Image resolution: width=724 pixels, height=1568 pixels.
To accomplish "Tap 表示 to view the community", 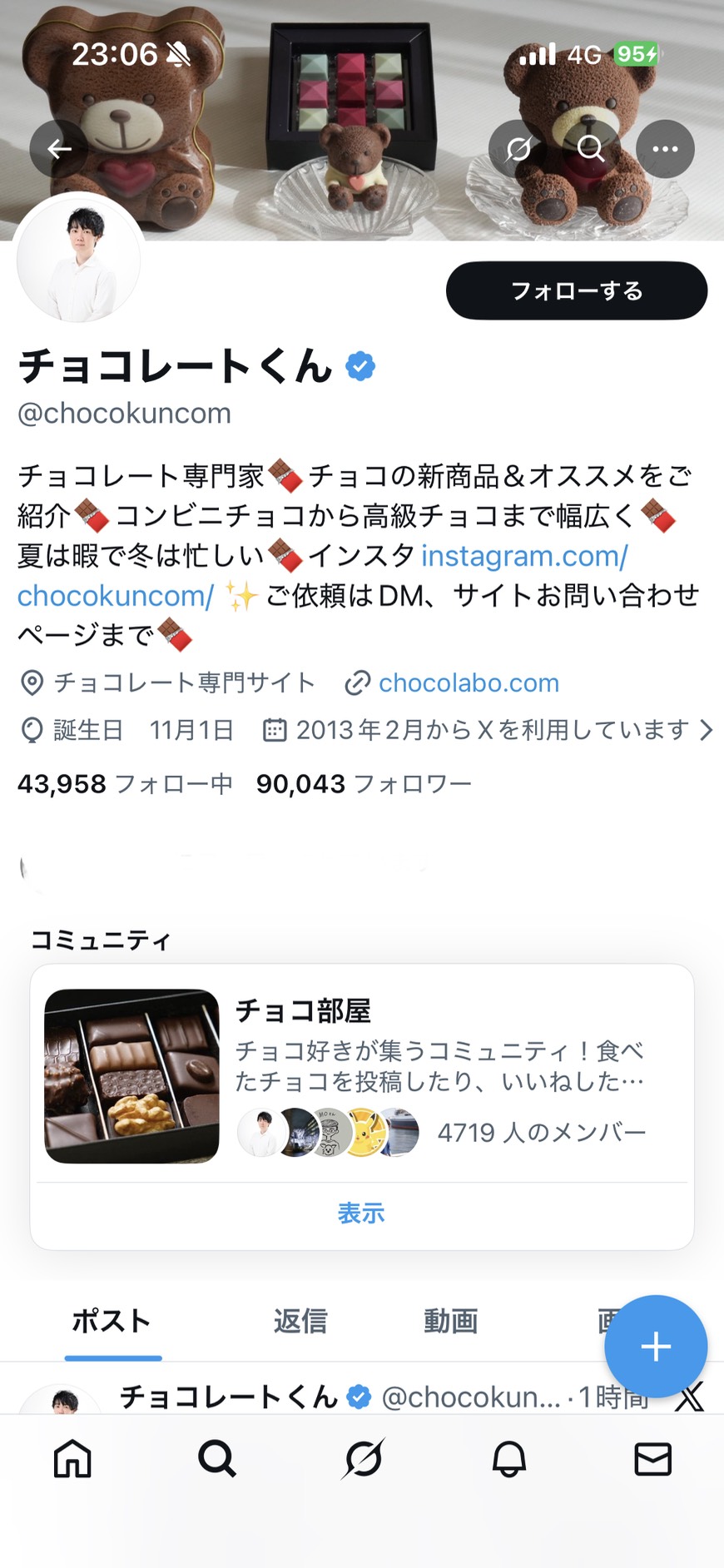I will point(361,1213).
